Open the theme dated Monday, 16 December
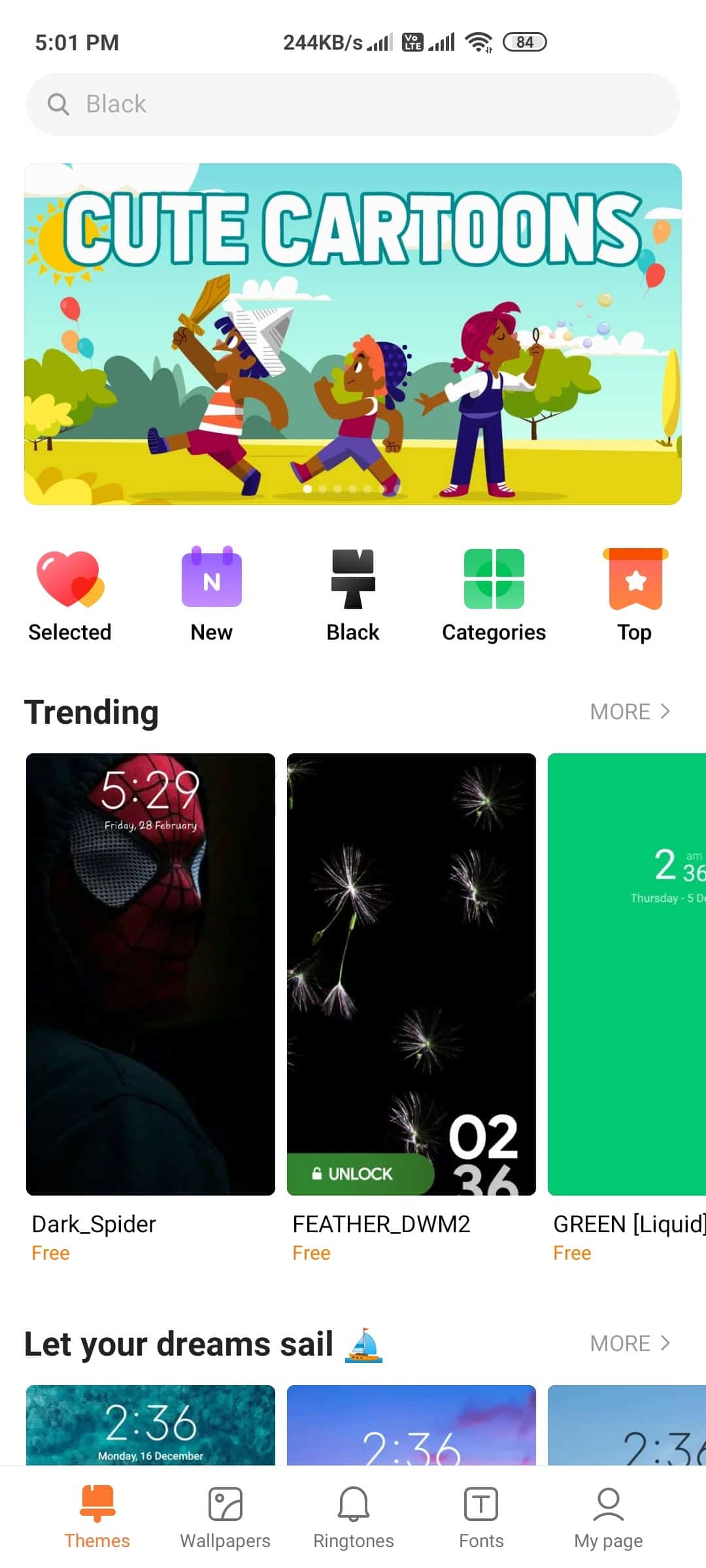 (x=150, y=1424)
